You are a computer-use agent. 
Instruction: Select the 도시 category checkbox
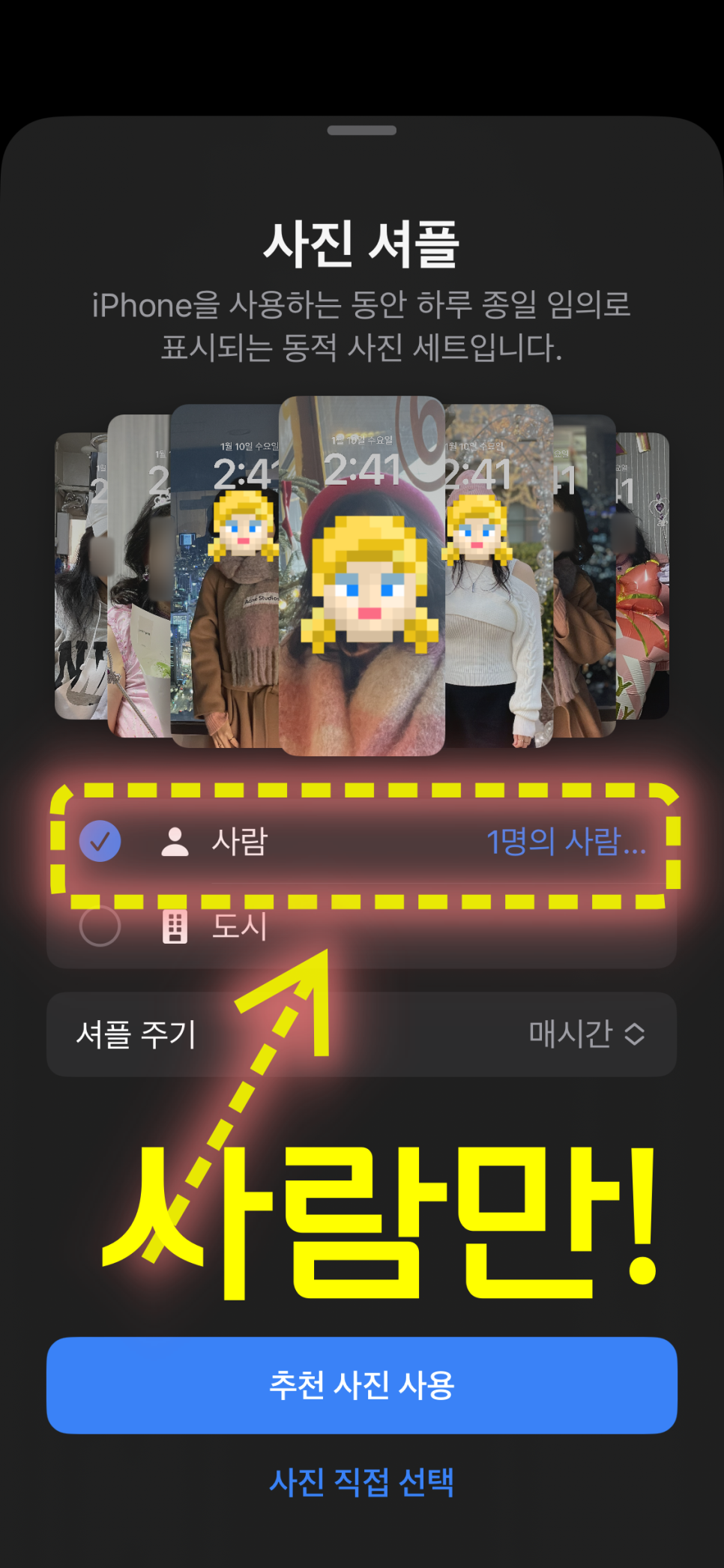pos(100,926)
